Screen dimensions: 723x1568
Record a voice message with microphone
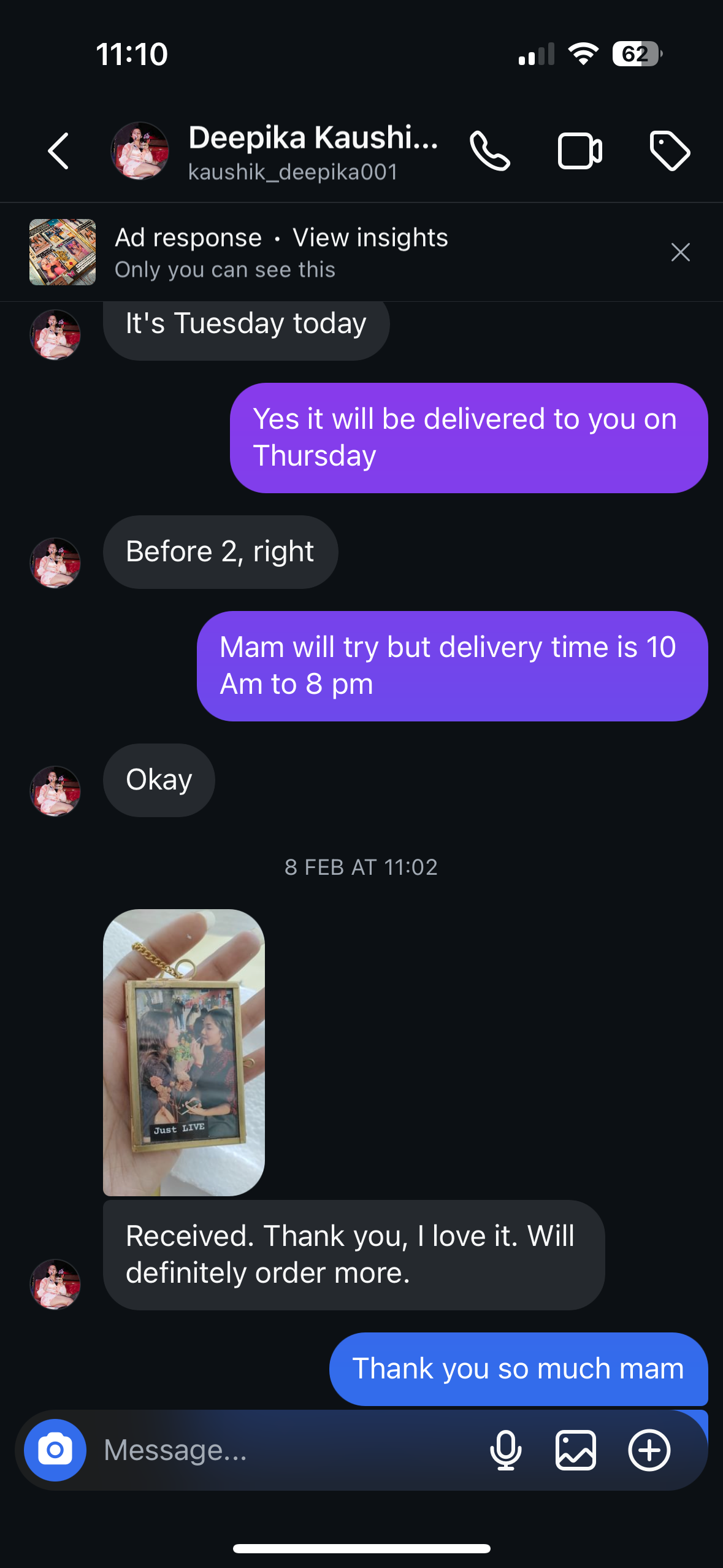point(505,1450)
